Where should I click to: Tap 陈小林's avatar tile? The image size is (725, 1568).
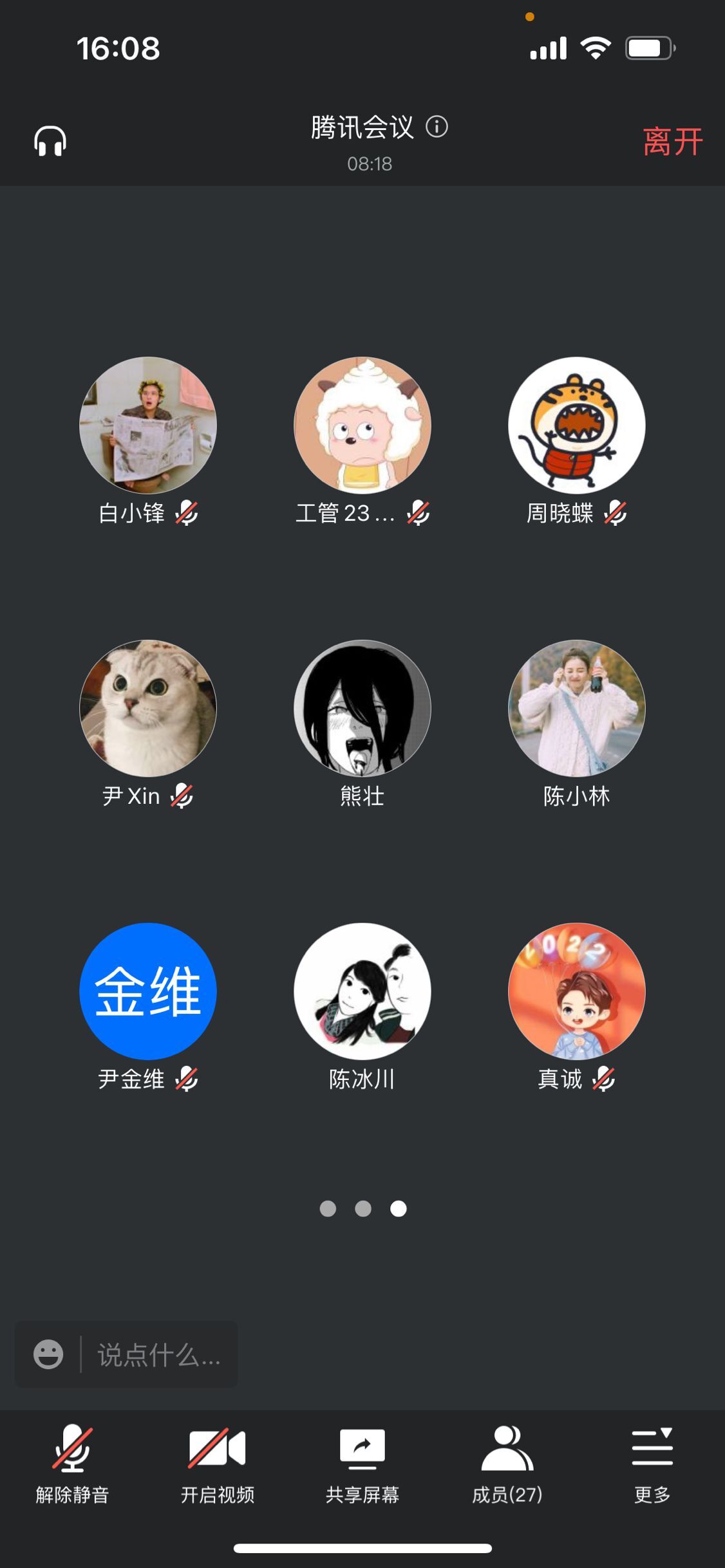[576, 708]
